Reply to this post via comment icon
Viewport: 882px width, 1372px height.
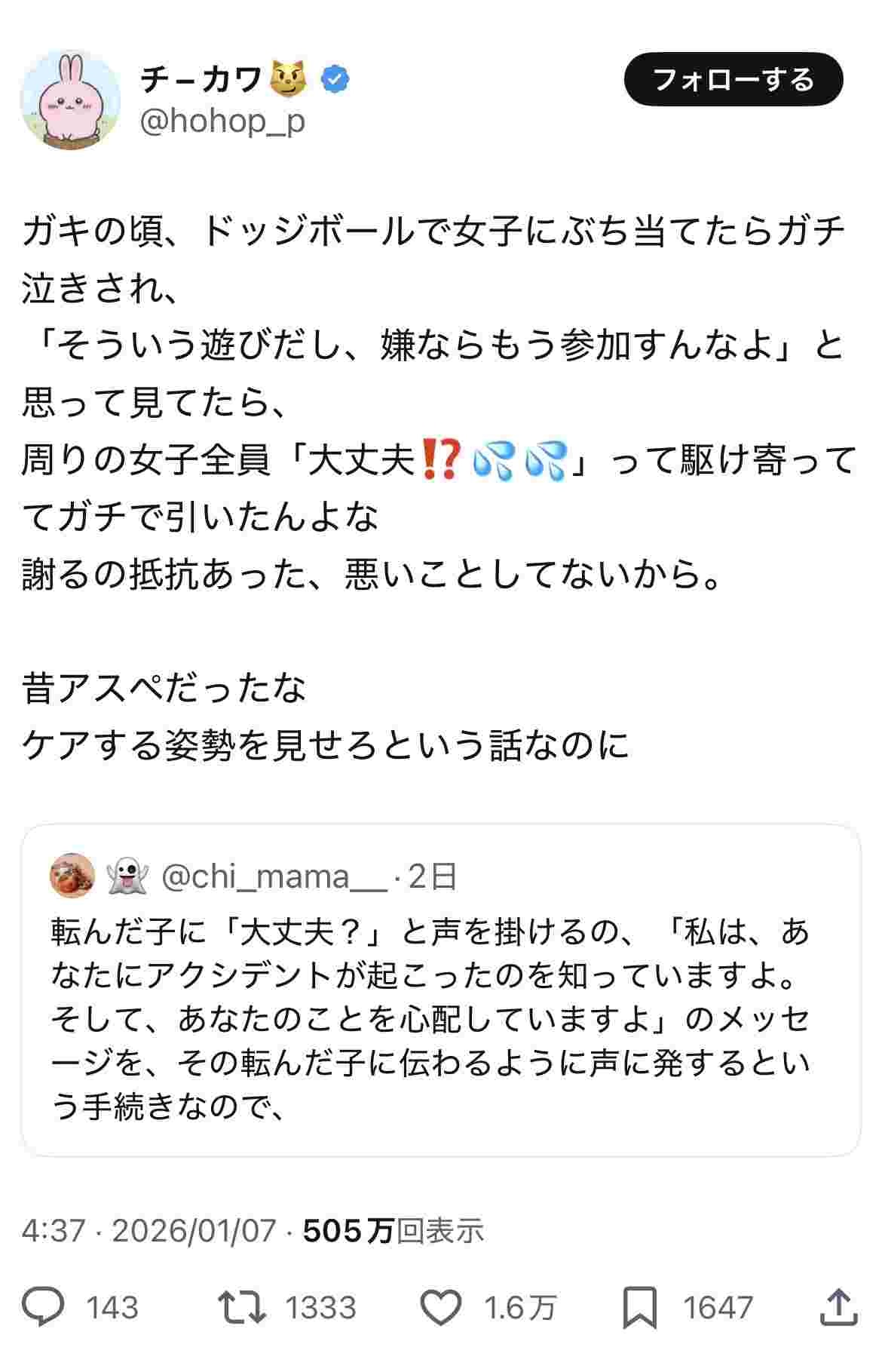43,1307
